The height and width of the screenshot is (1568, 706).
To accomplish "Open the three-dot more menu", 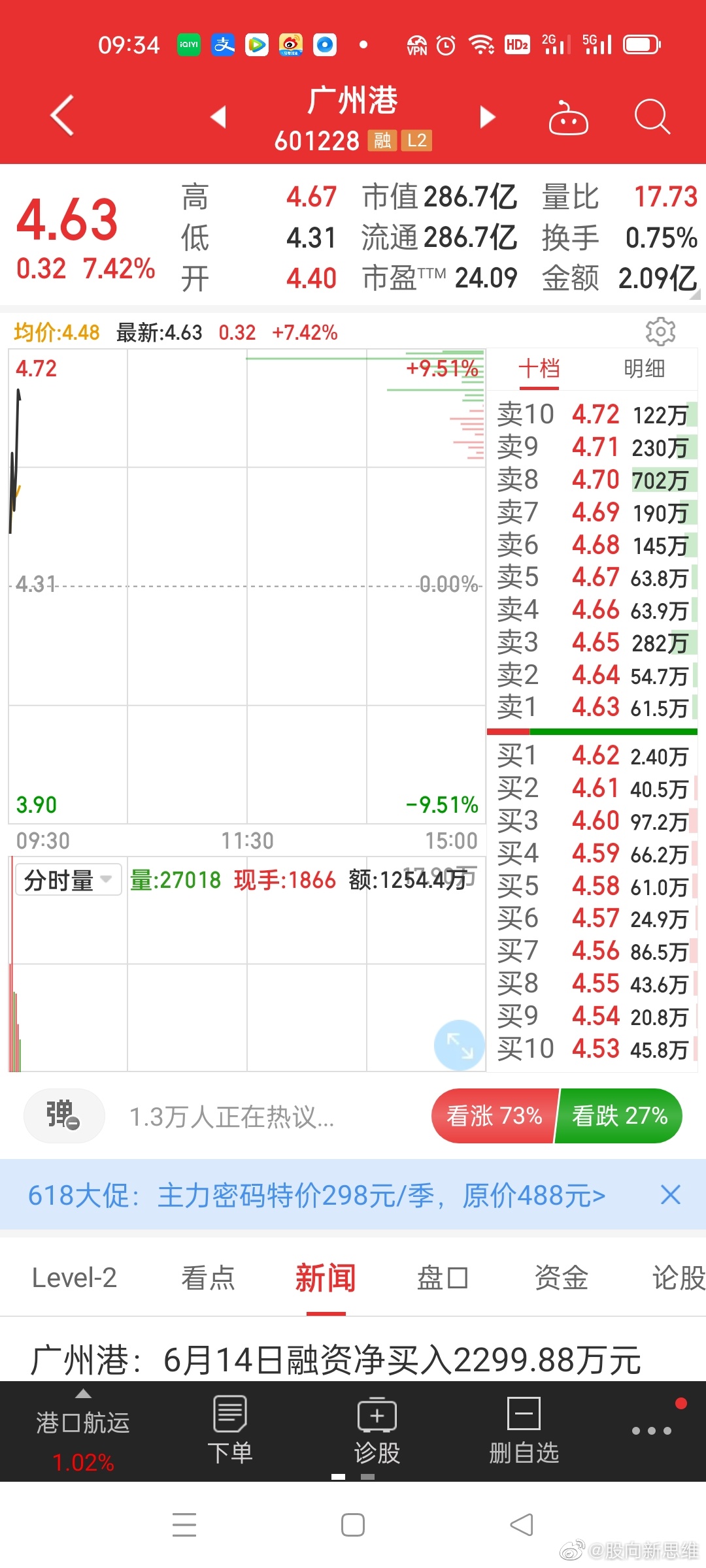I will [x=652, y=1431].
